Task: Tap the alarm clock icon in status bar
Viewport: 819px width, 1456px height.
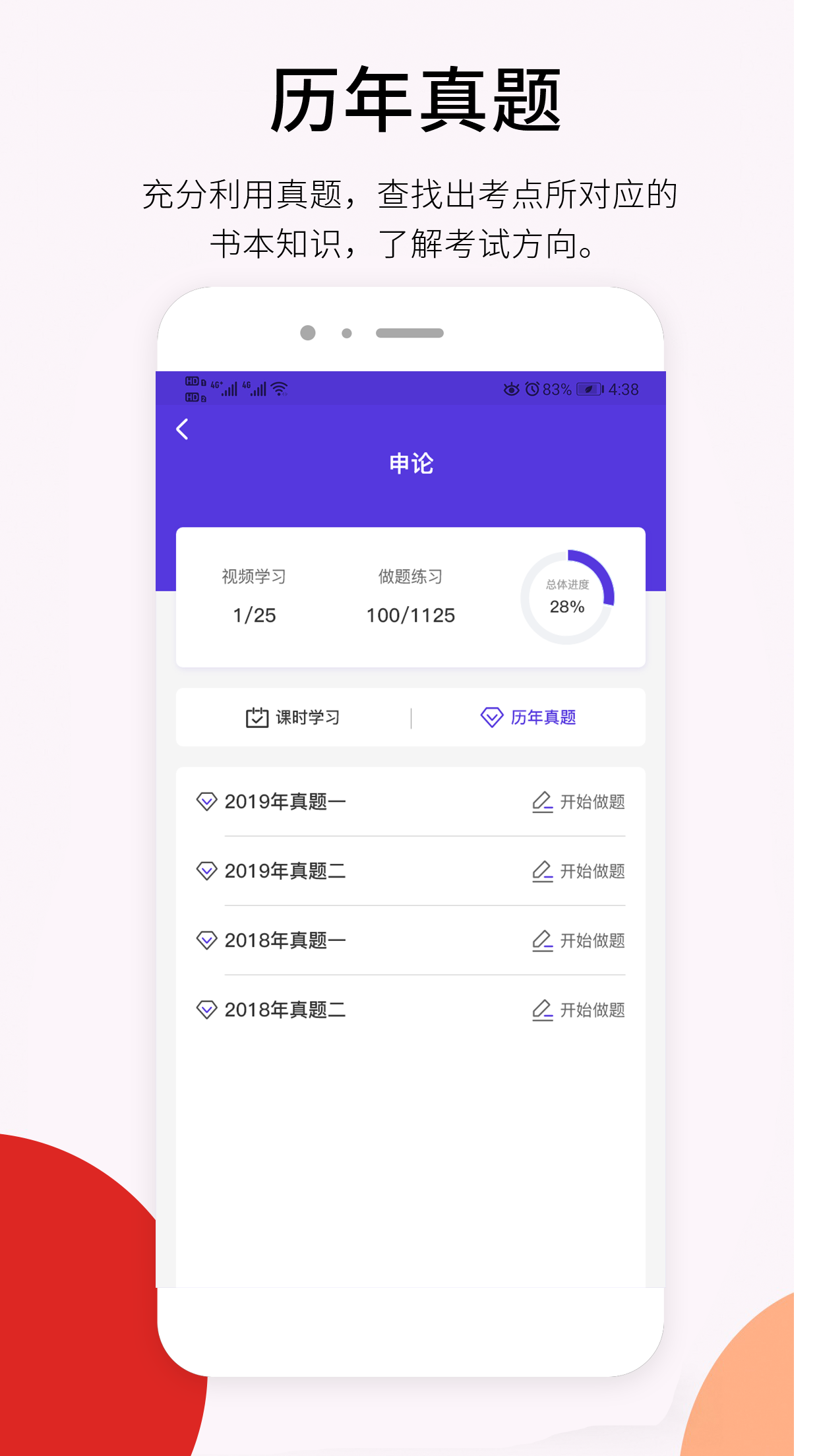Action: coord(531,389)
